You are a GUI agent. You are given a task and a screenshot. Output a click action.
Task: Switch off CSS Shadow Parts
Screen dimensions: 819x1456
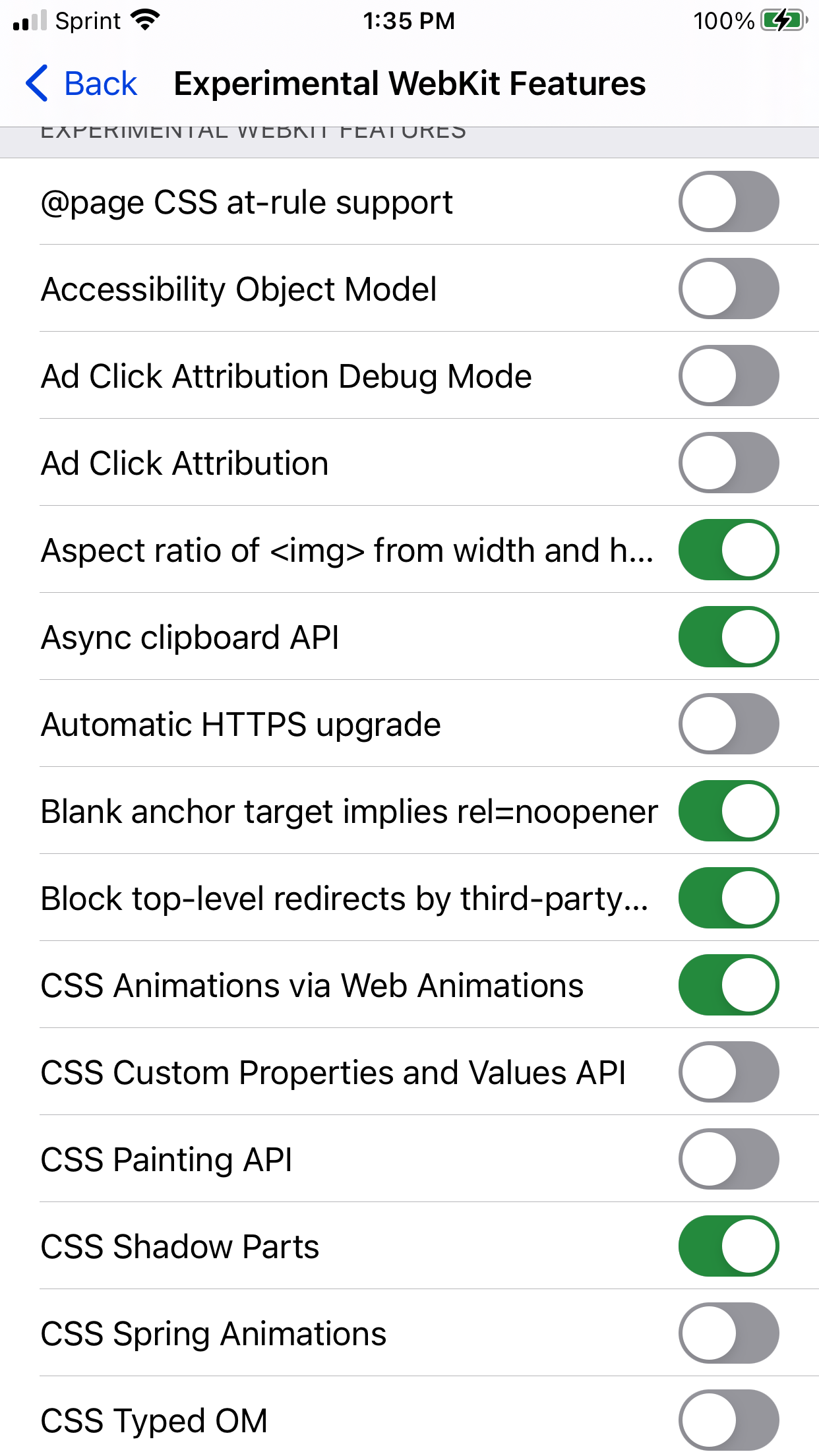(728, 1246)
